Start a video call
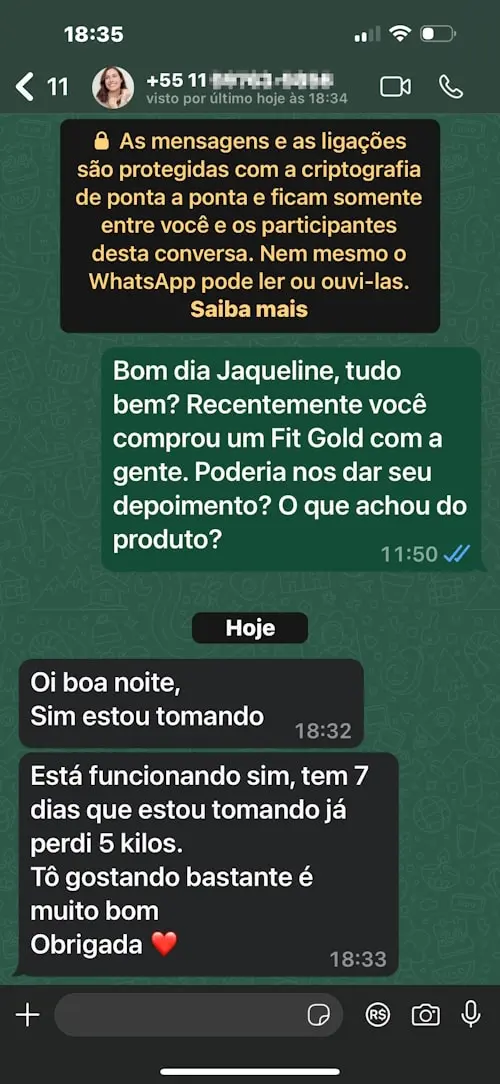This screenshot has width=500, height=1084. click(x=395, y=87)
